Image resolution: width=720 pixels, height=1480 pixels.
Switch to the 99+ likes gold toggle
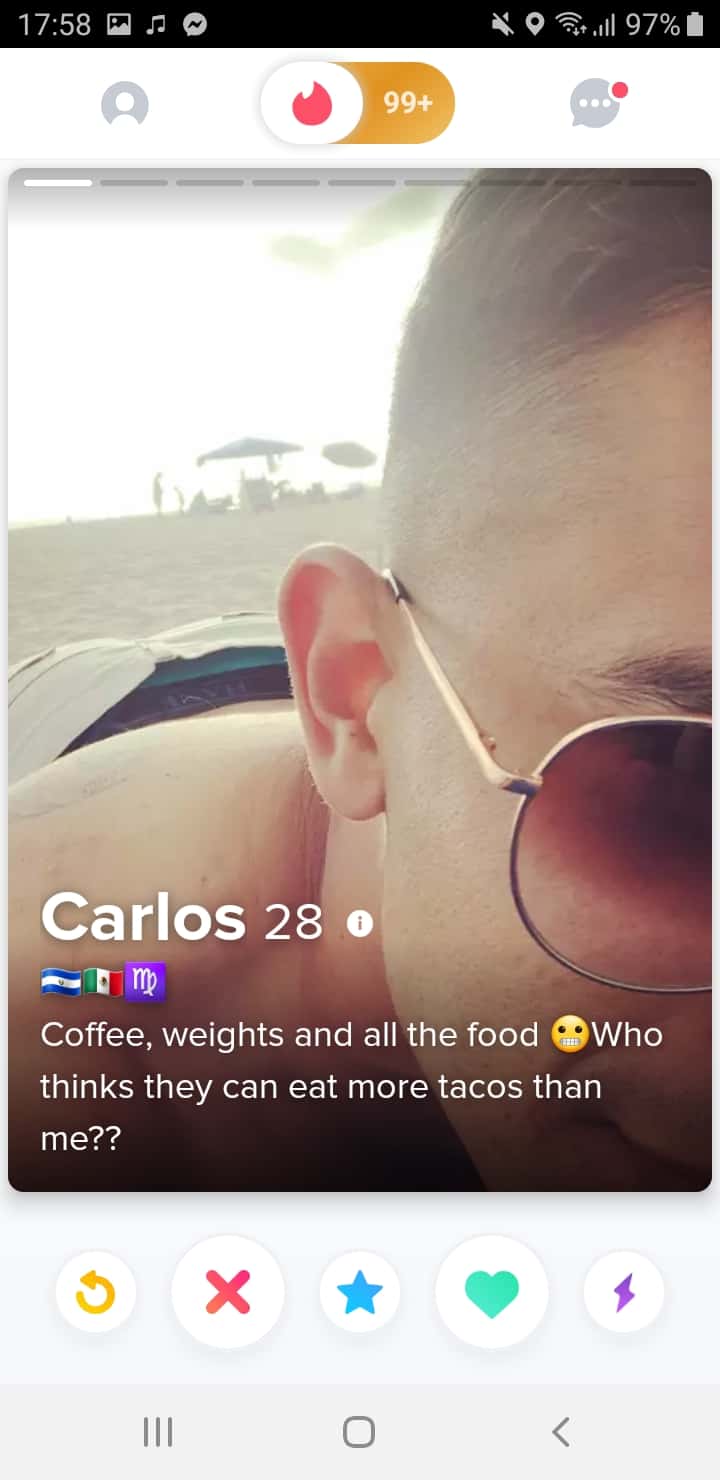(x=408, y=103)
